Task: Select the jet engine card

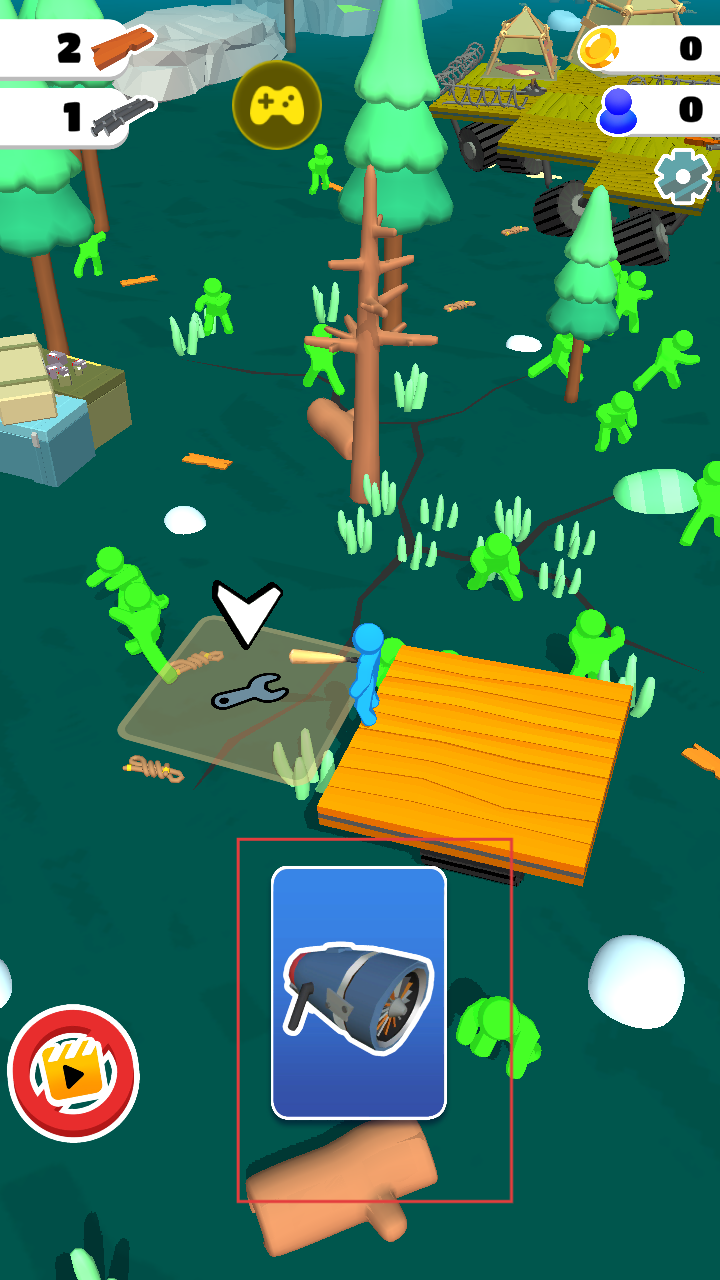Action: click(x=359, y=992)
